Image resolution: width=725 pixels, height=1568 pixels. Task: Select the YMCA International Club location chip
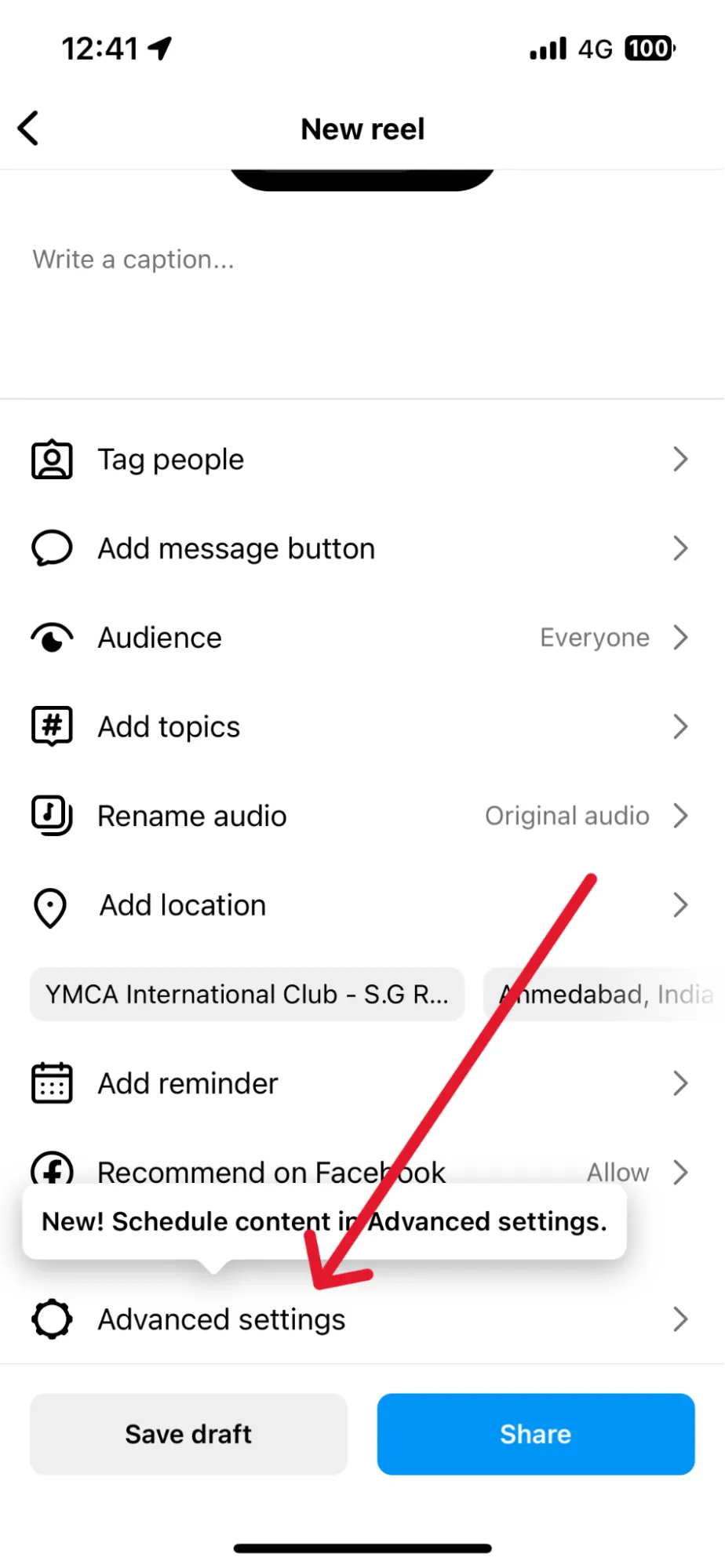[x=246, y=994]
